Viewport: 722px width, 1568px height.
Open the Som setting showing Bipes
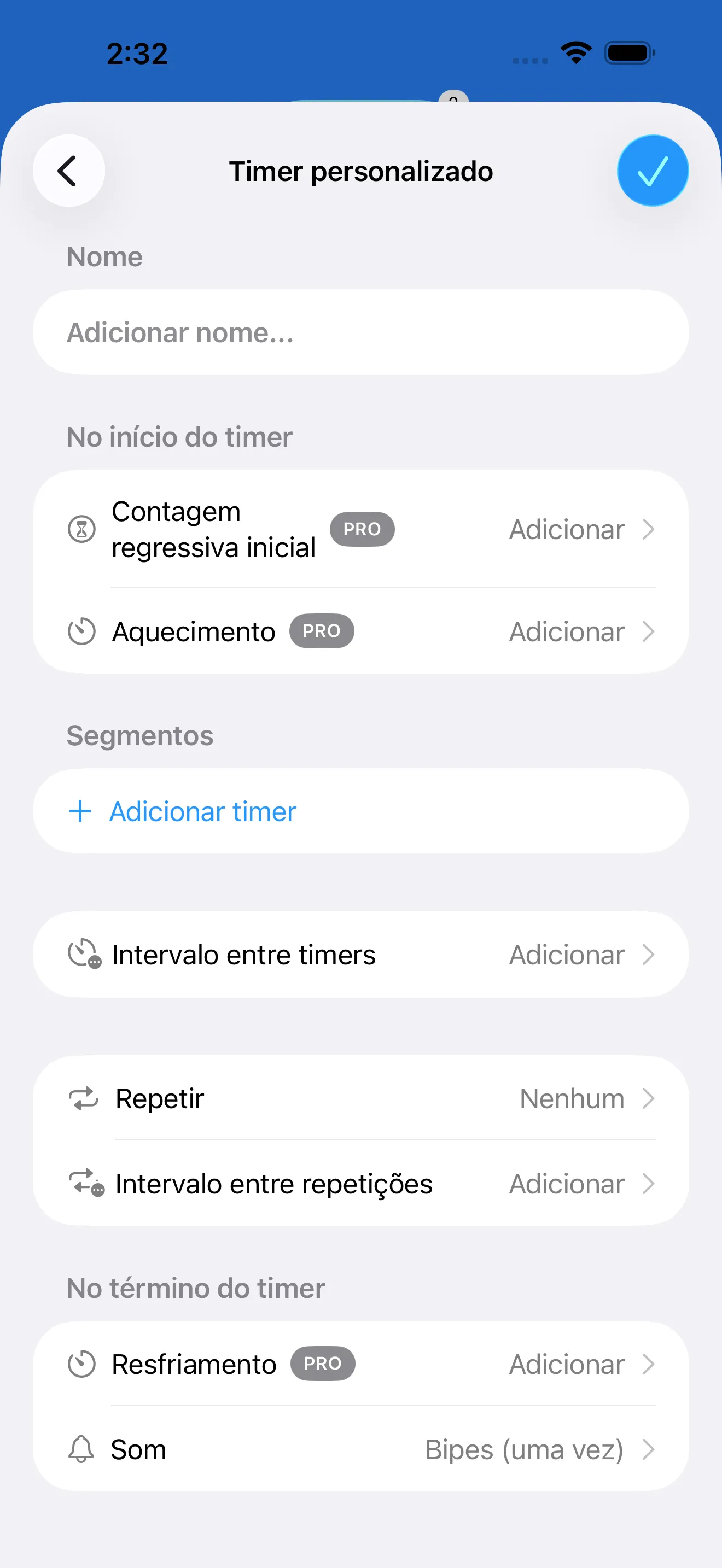point(525,1449)
